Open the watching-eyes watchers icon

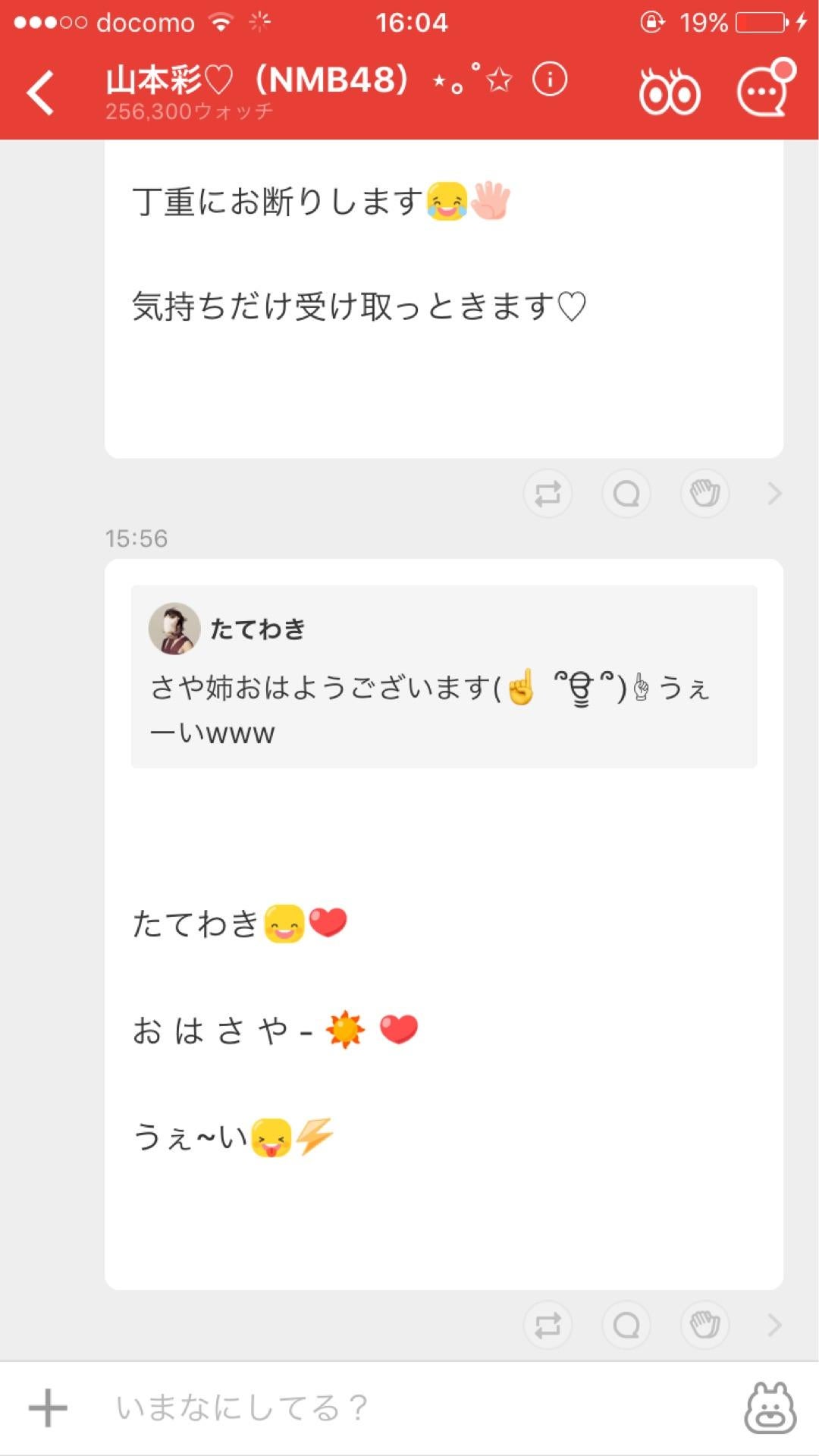click(670, 89)
